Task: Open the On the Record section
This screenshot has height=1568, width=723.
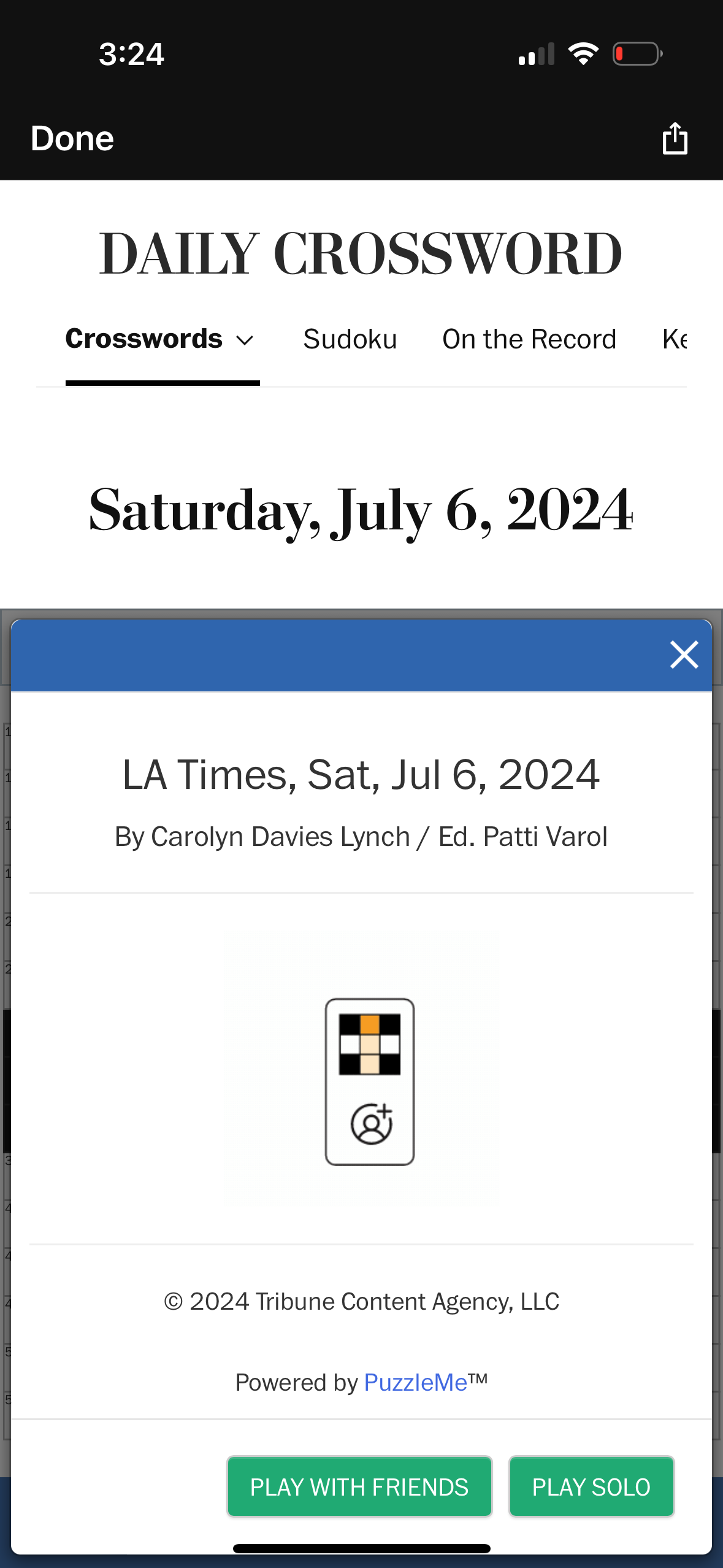Action: click(529, 338)
